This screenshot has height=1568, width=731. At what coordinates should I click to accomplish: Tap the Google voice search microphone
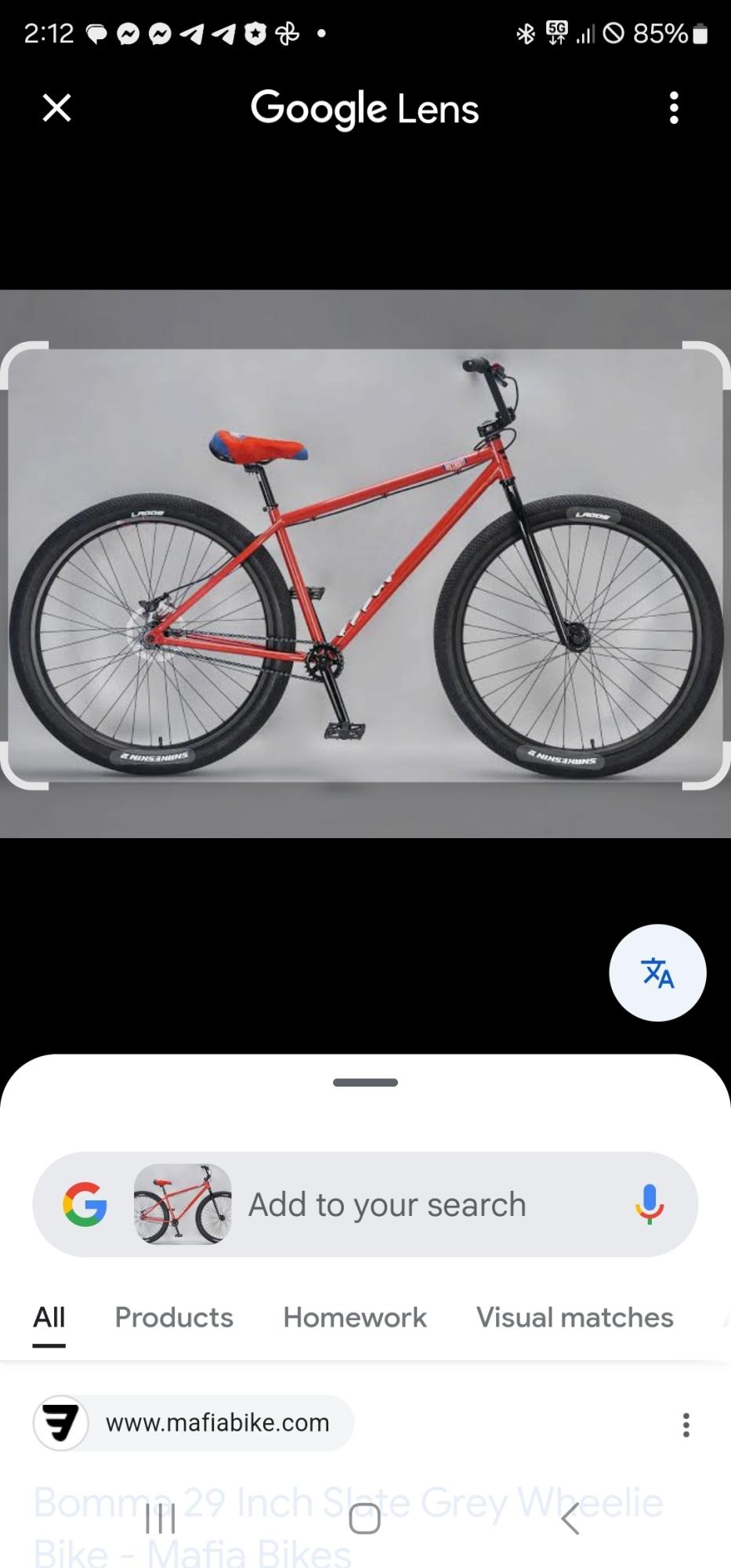pyautogui.click(x=649, y=1205)
